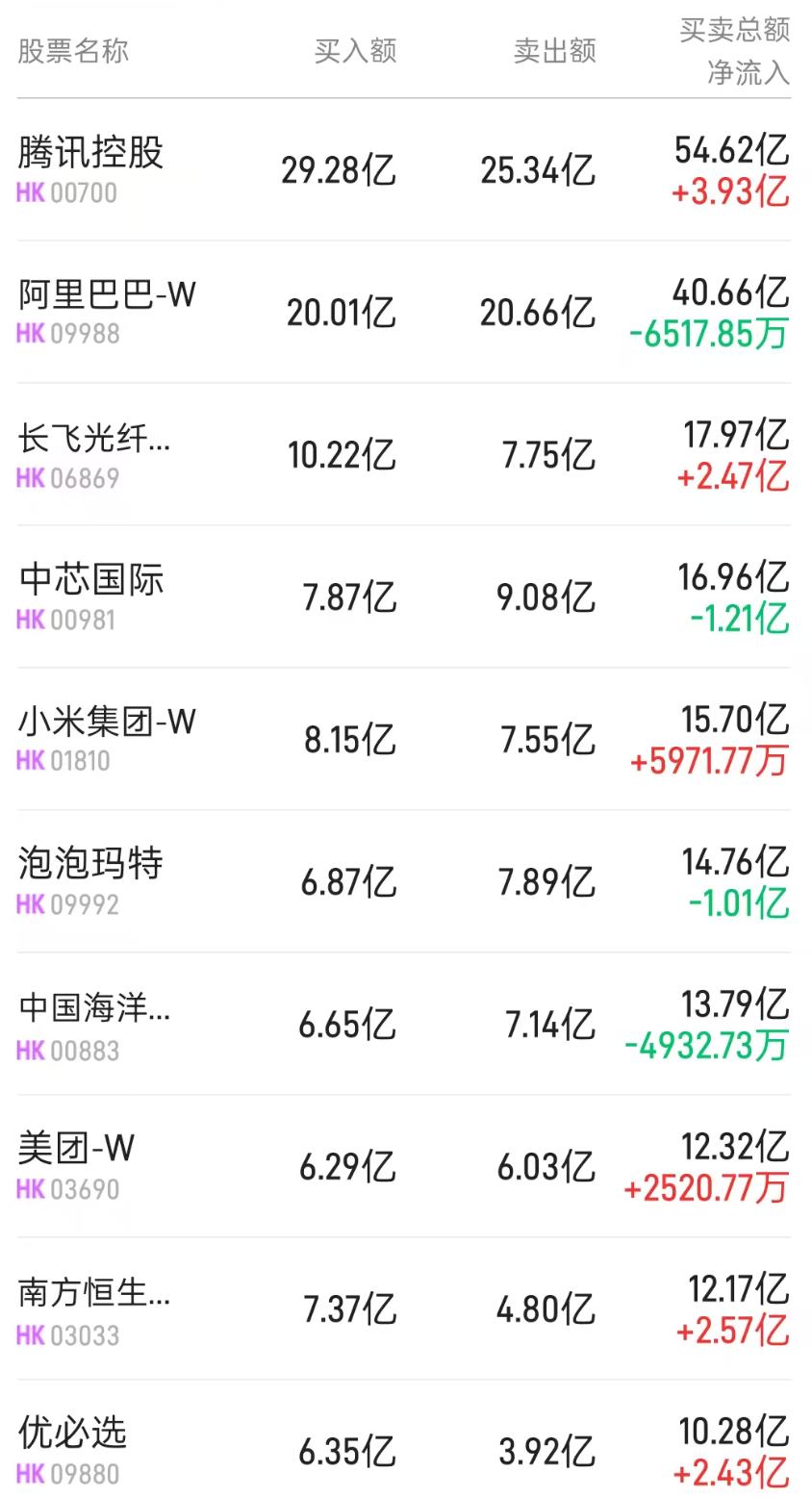The height and width of the screenshot is (1498, 812).
Task: Select the 阿里巴巴-W row
Action: 106,295
